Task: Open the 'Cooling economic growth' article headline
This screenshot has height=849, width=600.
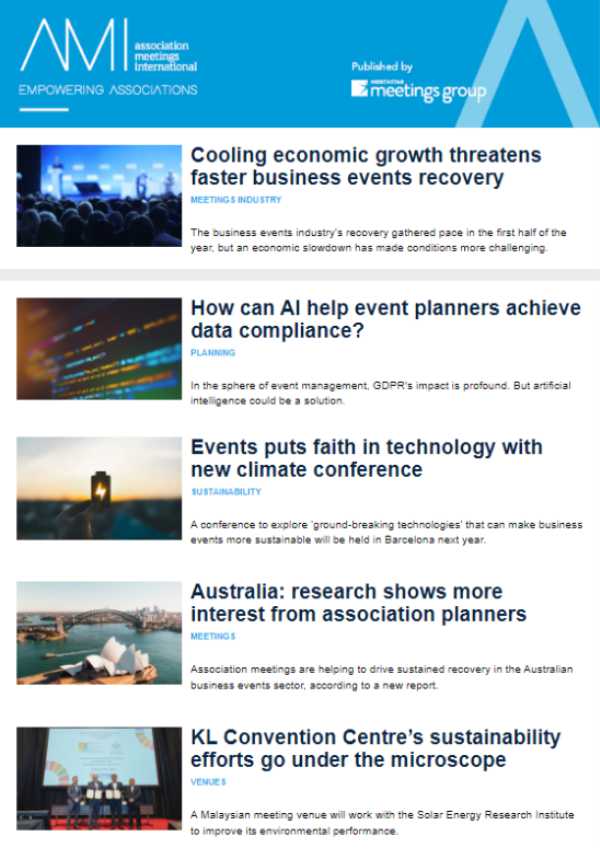Action: point(365,167)
